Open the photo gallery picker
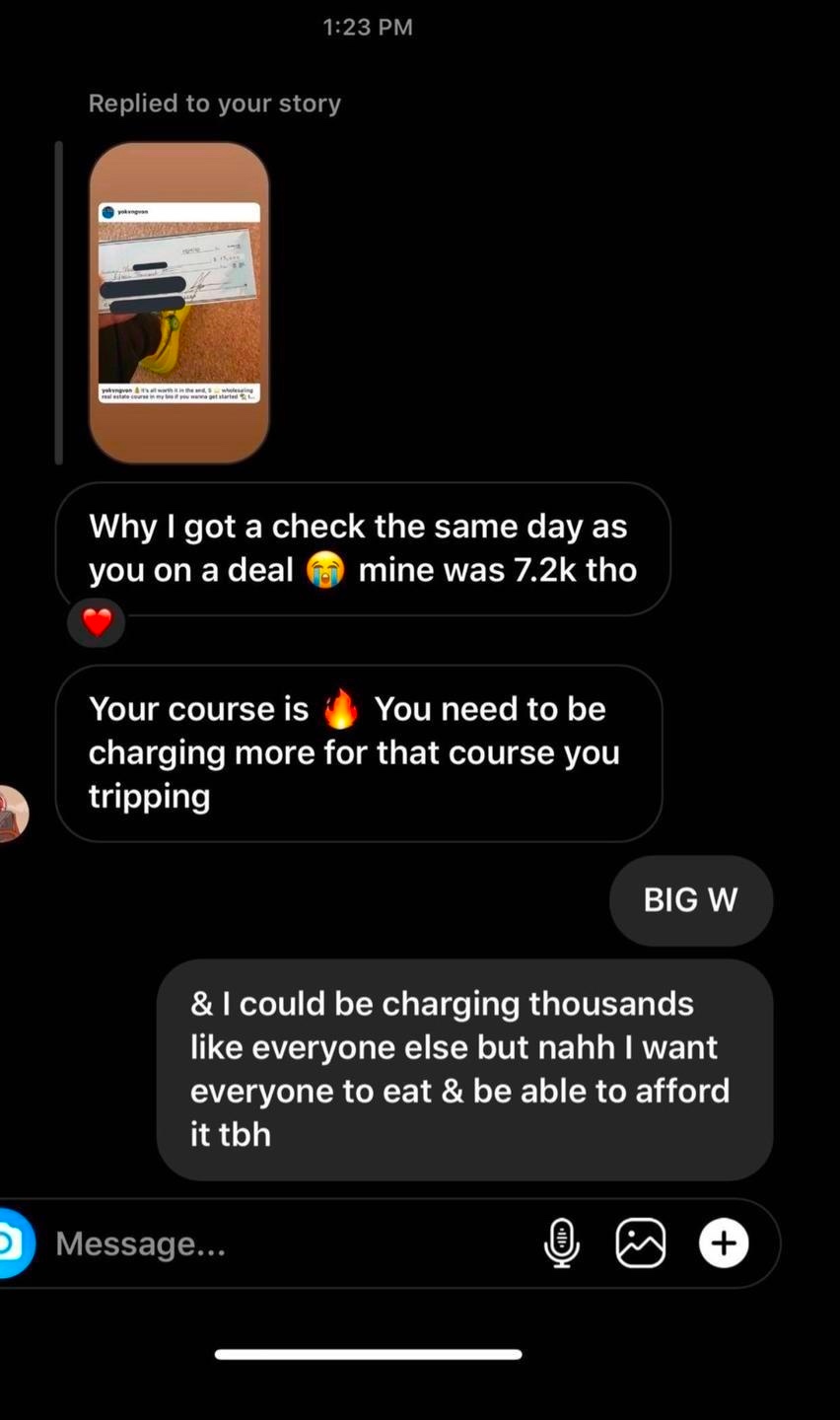 641,1242
